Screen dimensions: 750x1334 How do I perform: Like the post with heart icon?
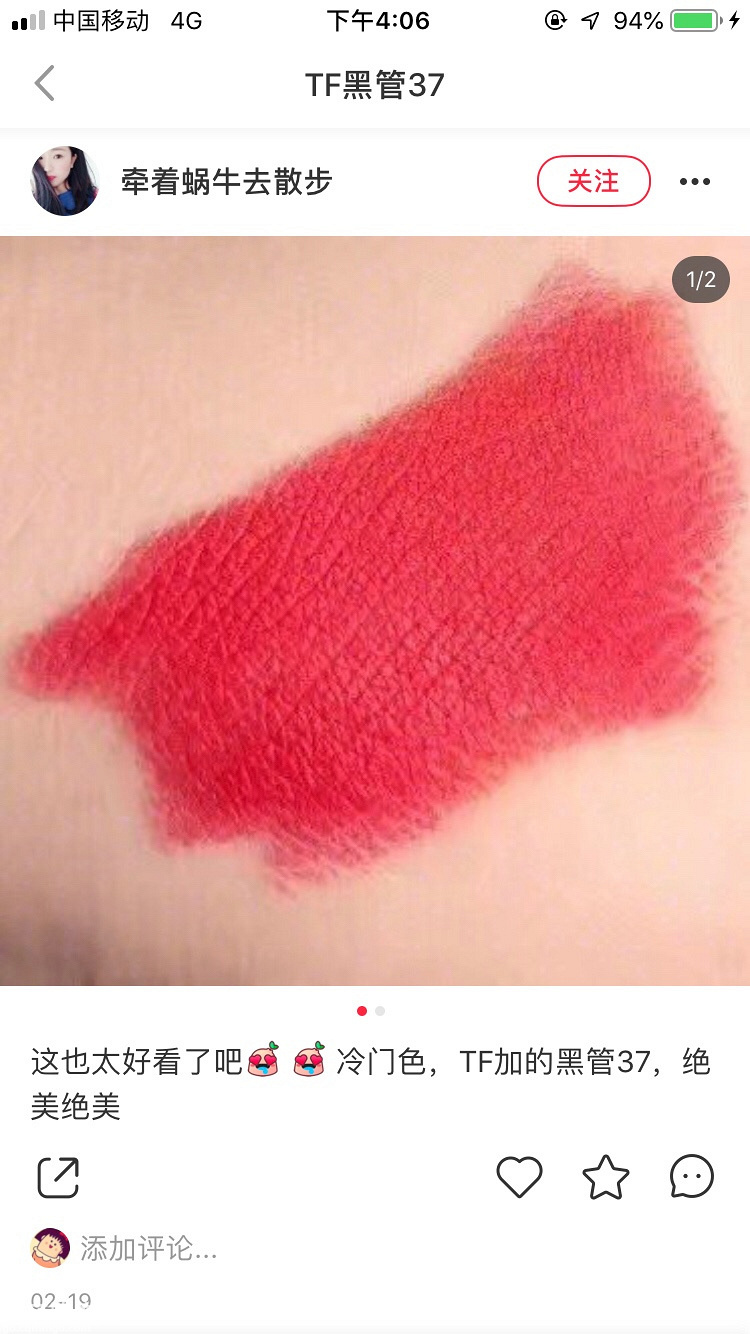[519, 1177]
